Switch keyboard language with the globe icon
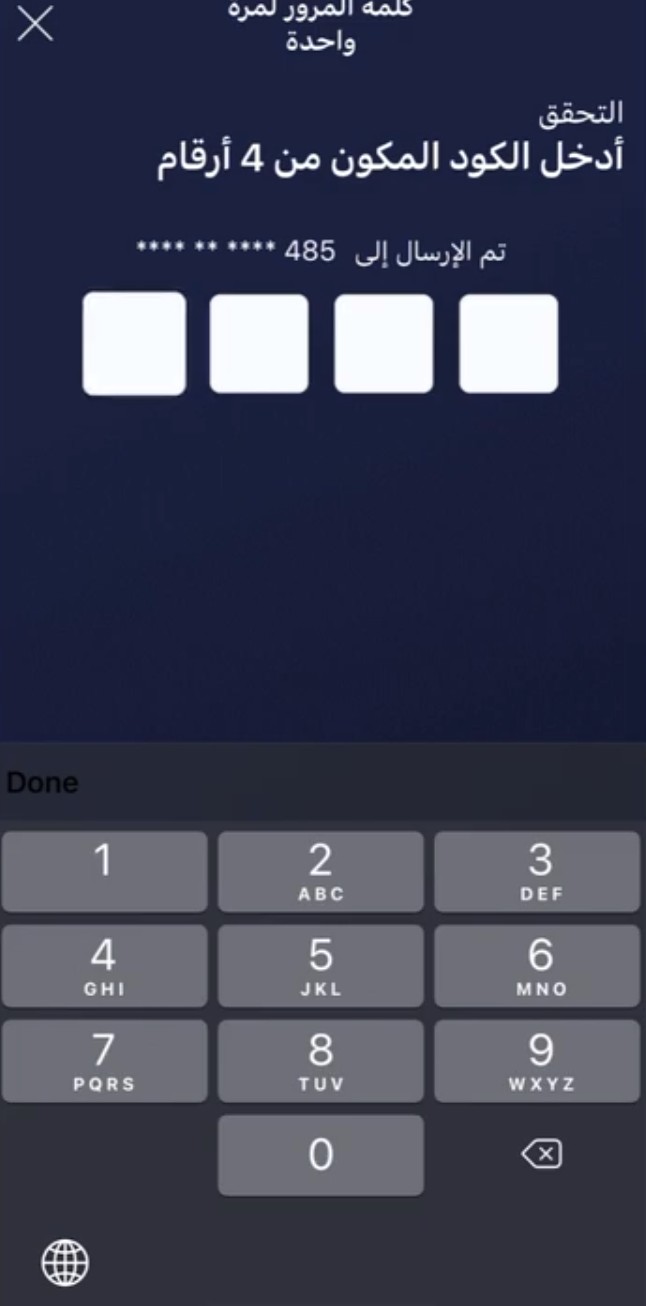Viewport: 646px width, 1306px height. point(65,1262)
